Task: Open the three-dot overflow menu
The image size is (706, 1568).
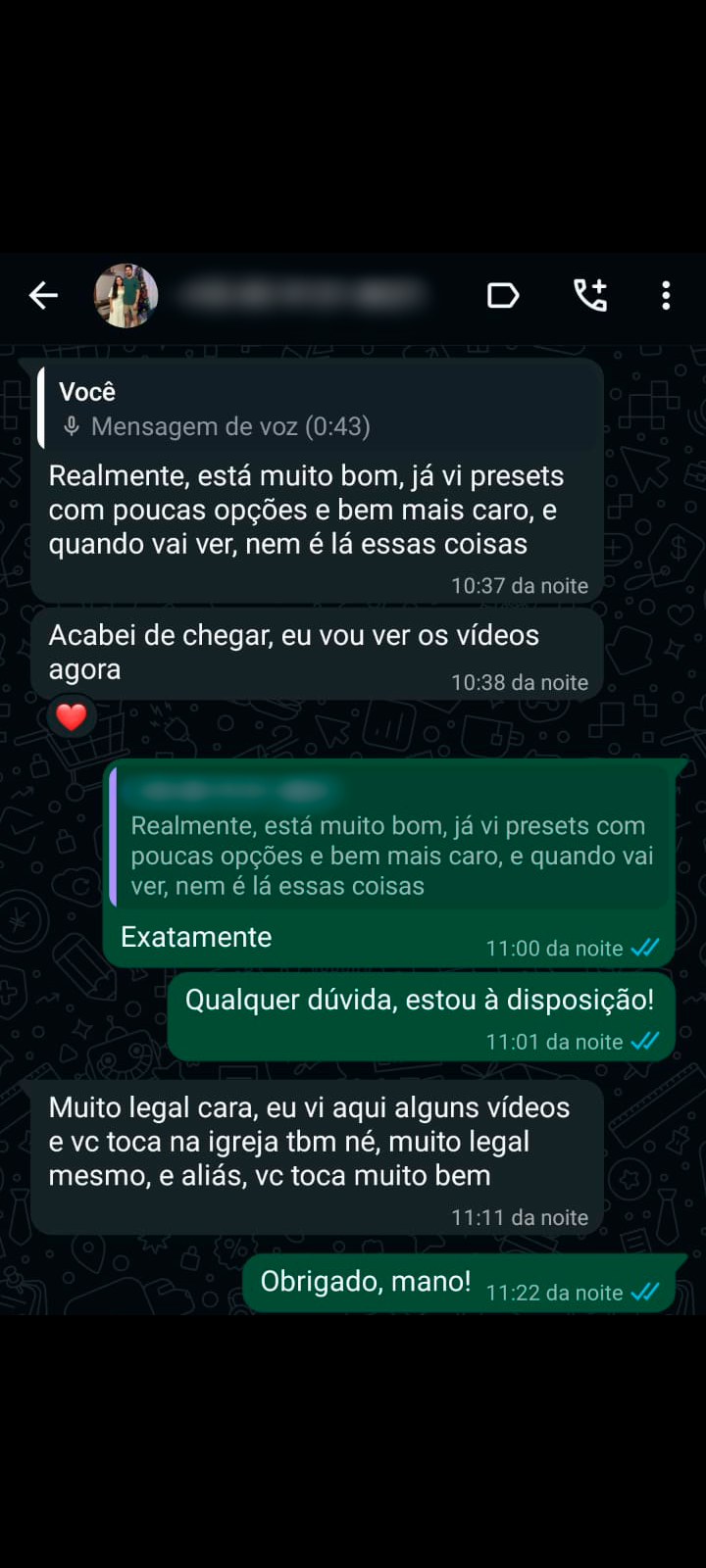Action: [666, 295]
